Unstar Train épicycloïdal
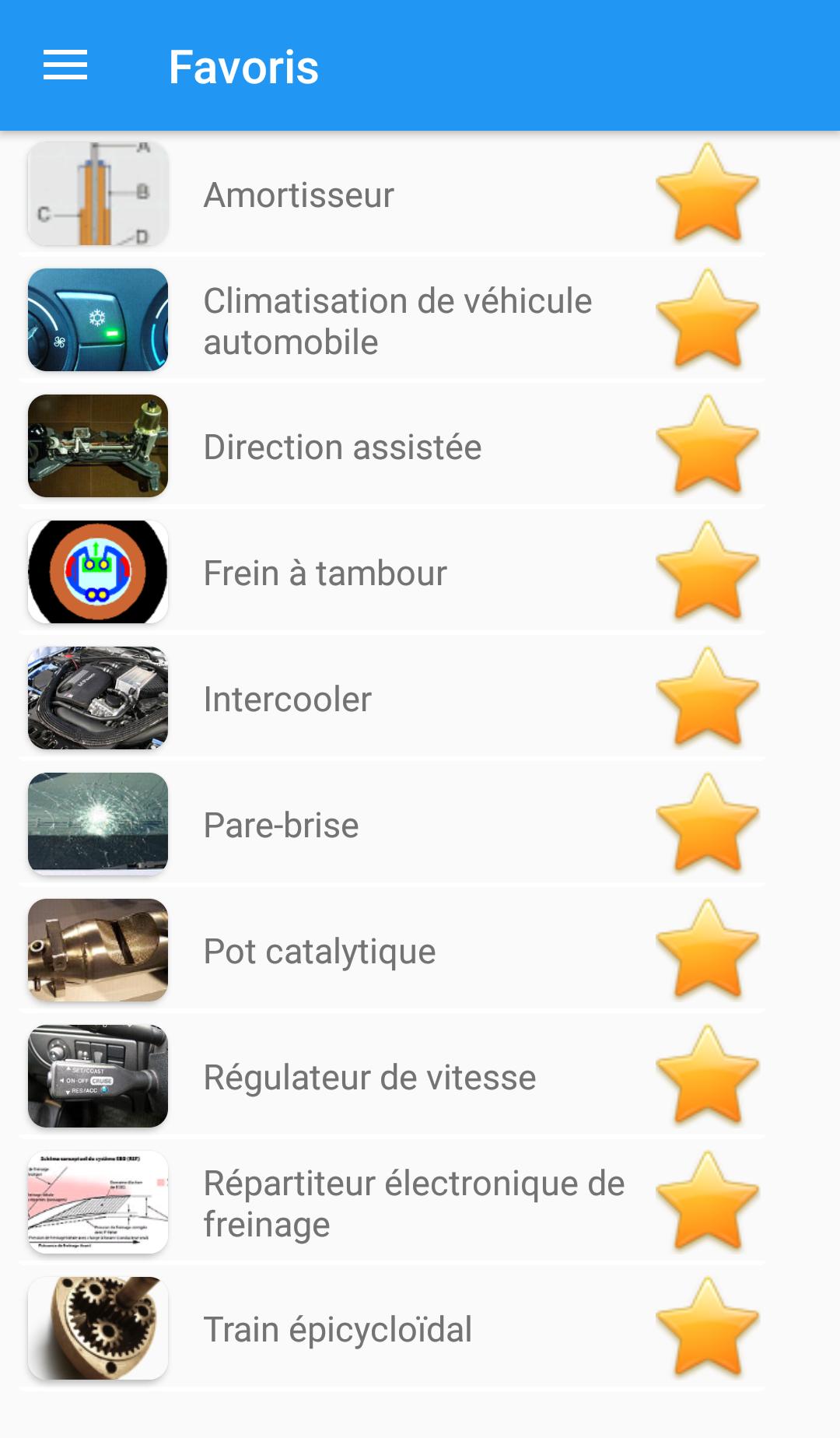This screenshot has width=840, height=1438. (707, 1328)
